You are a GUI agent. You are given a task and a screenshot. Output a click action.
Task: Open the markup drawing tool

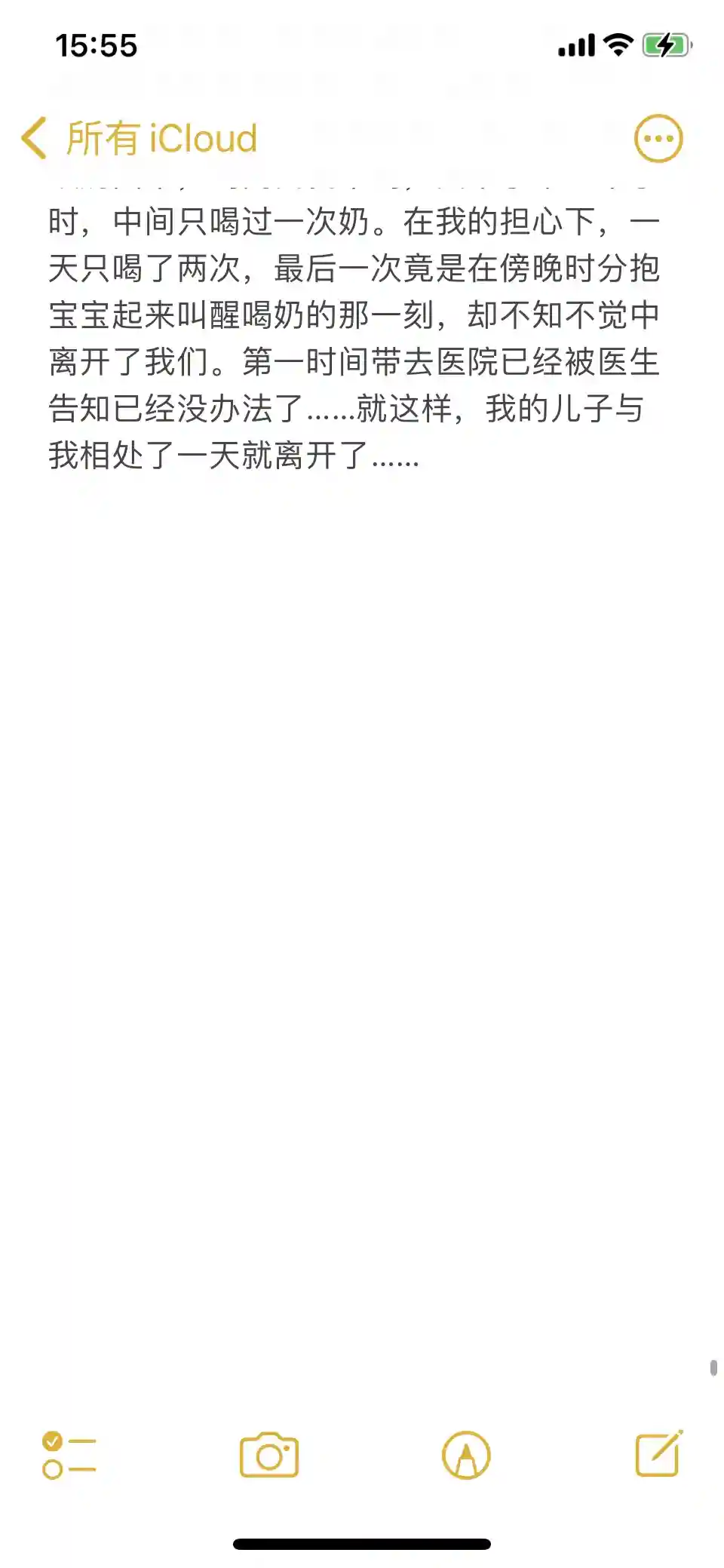pos(466,1454)
